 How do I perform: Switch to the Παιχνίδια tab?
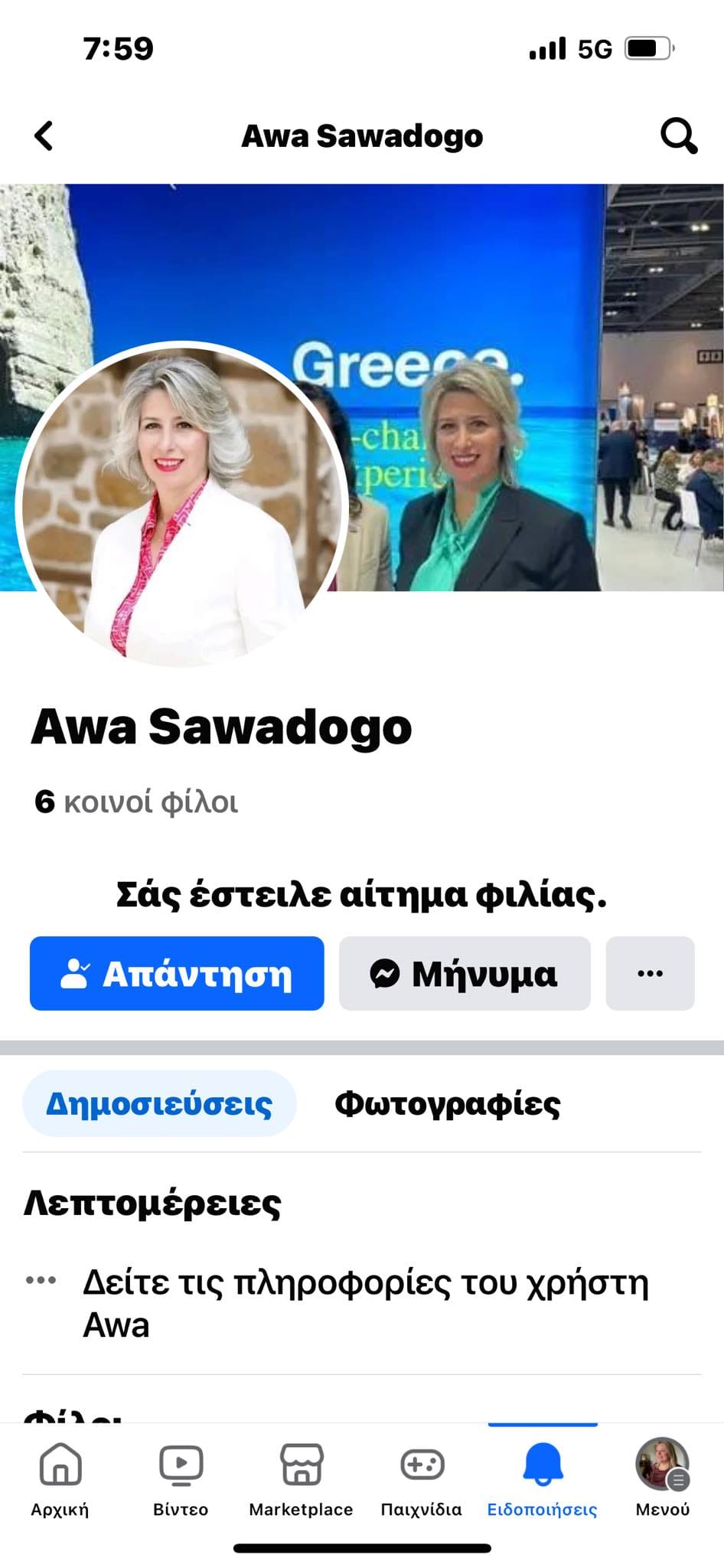point(422,1478)
